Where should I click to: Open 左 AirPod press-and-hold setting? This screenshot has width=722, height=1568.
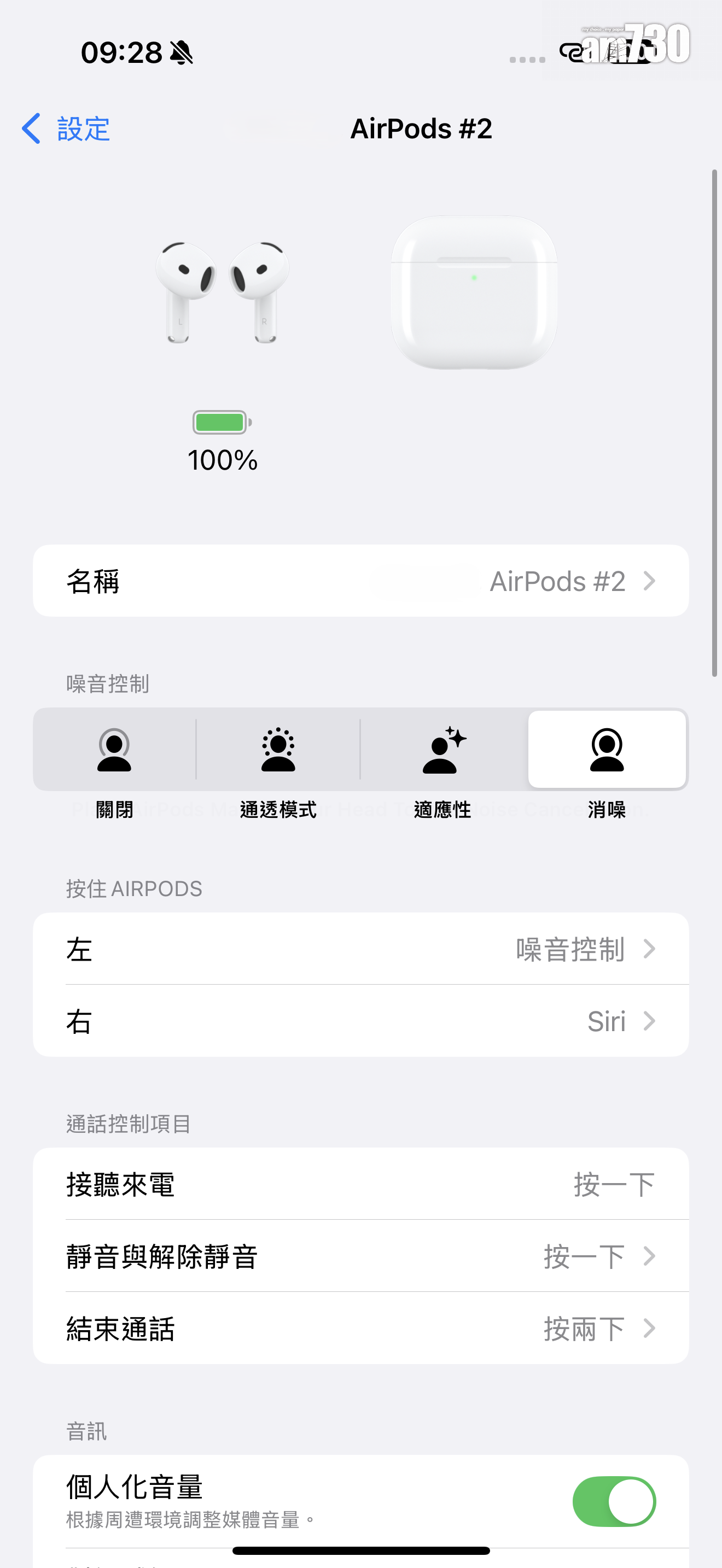[360, 949]
